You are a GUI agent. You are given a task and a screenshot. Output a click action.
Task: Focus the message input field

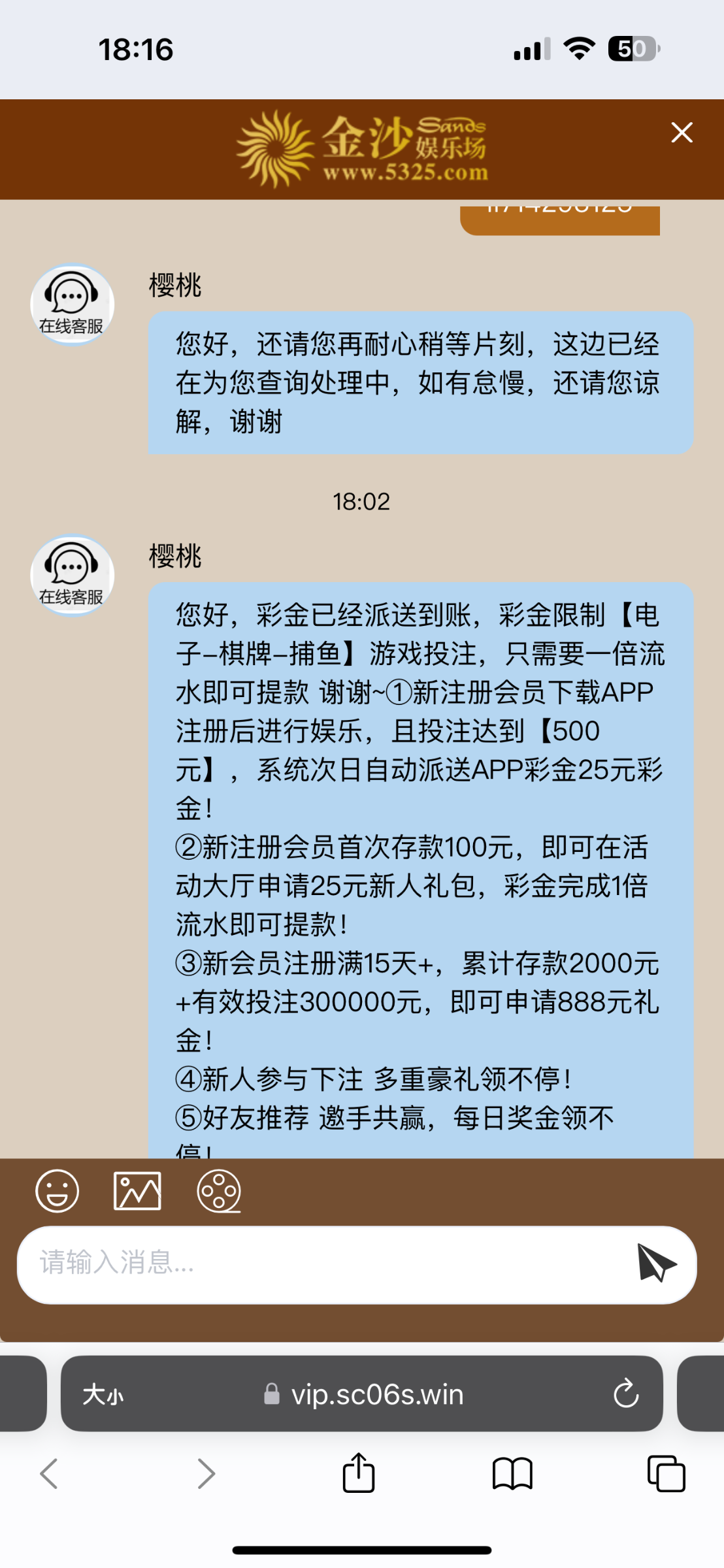(x=327, y=1262)
